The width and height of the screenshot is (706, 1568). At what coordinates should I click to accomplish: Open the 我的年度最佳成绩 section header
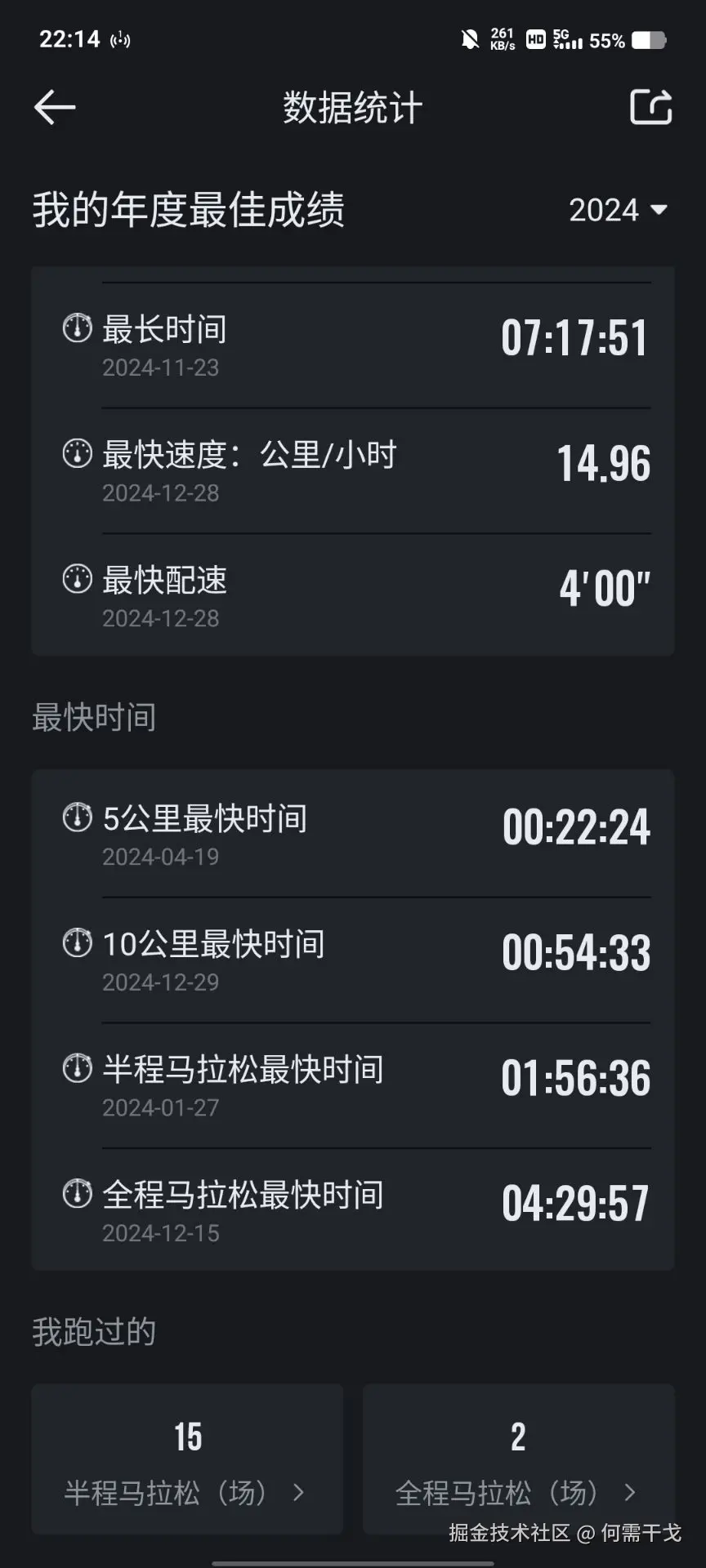[187, 211]
